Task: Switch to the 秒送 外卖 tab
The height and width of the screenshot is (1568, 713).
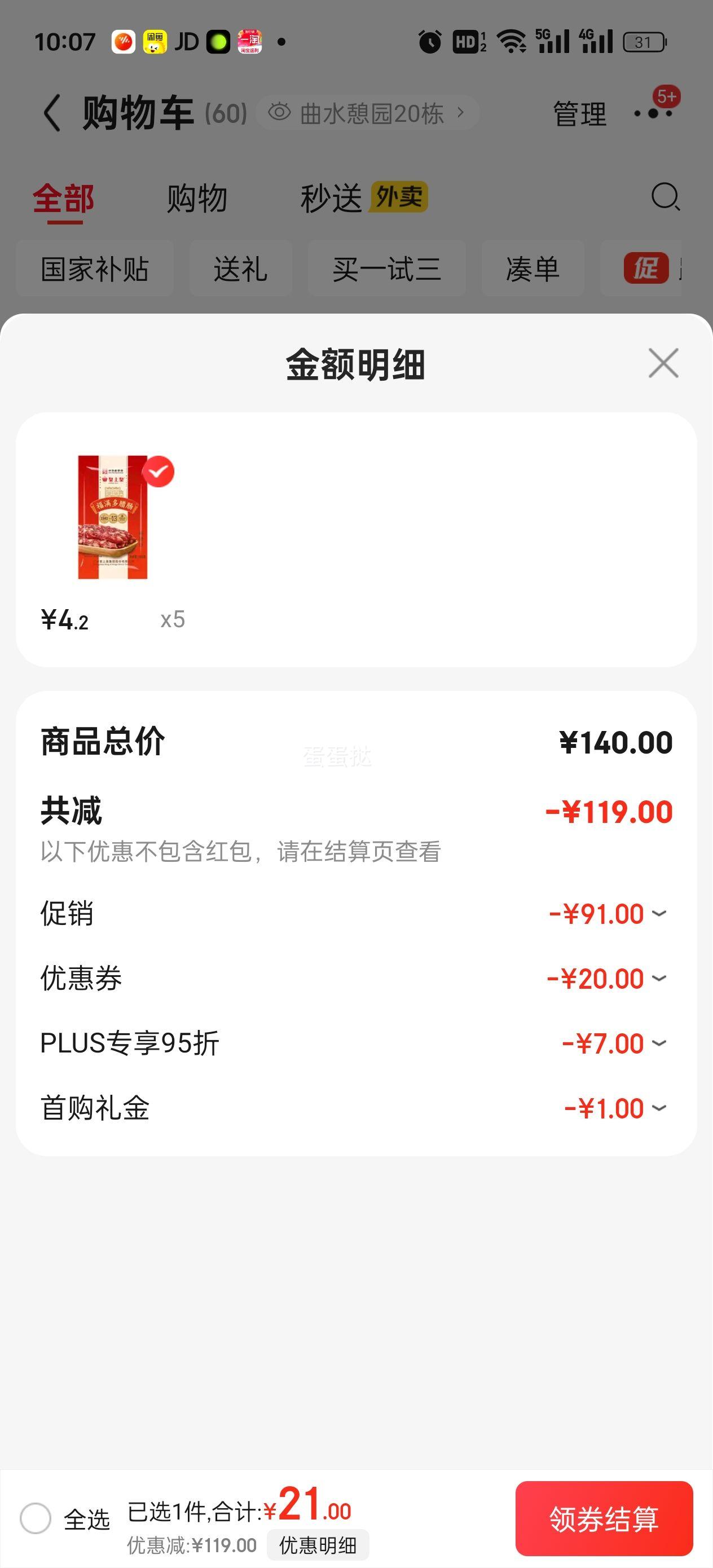Action: pos(363,199)
